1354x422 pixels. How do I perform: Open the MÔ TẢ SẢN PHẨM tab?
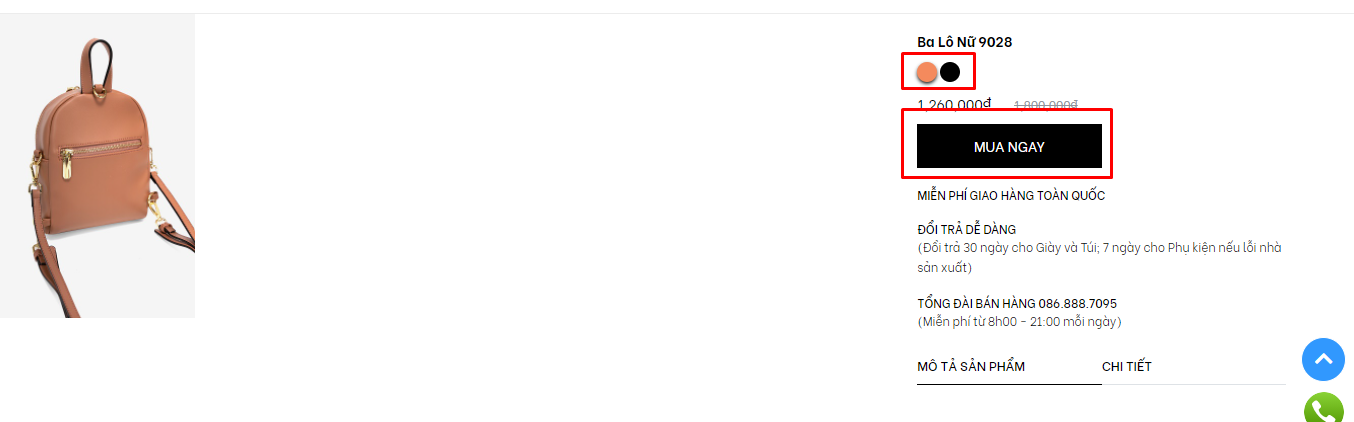click(971, 367)
